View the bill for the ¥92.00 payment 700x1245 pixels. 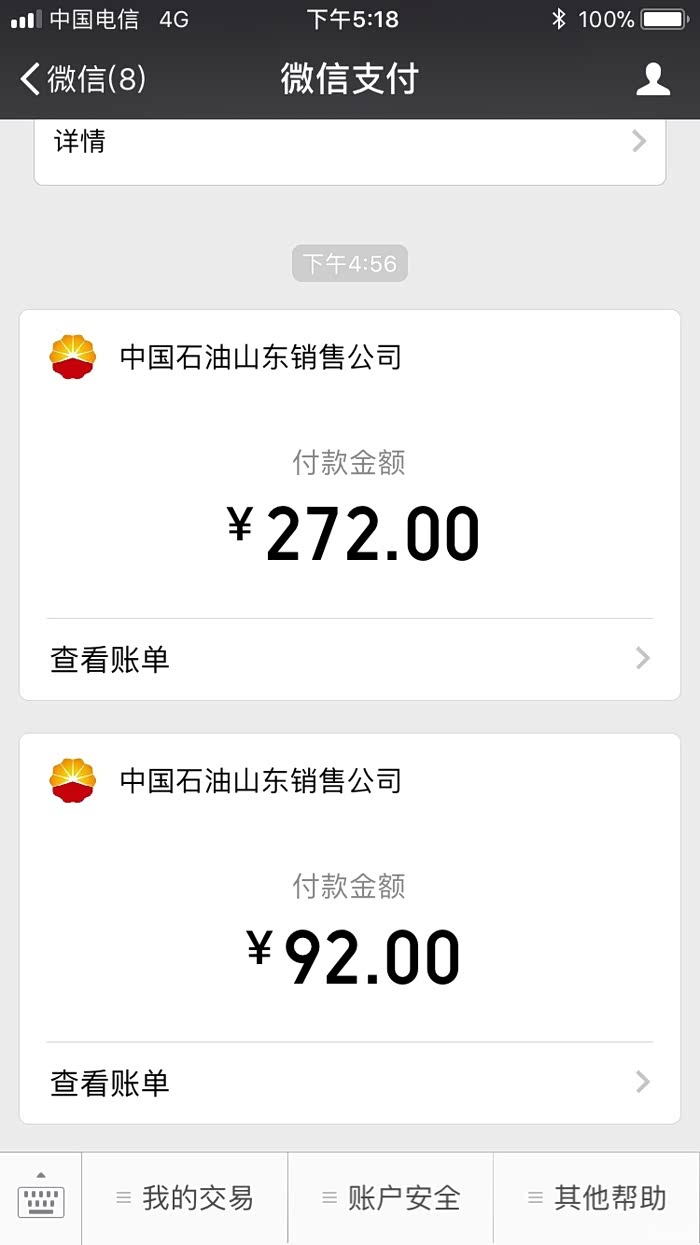(x=349, y=1082)
